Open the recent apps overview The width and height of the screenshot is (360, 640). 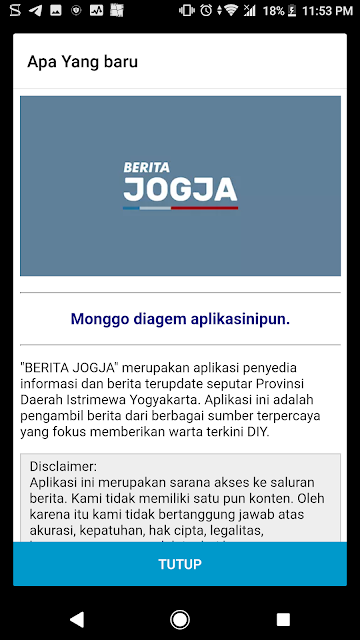click(283, 619)
